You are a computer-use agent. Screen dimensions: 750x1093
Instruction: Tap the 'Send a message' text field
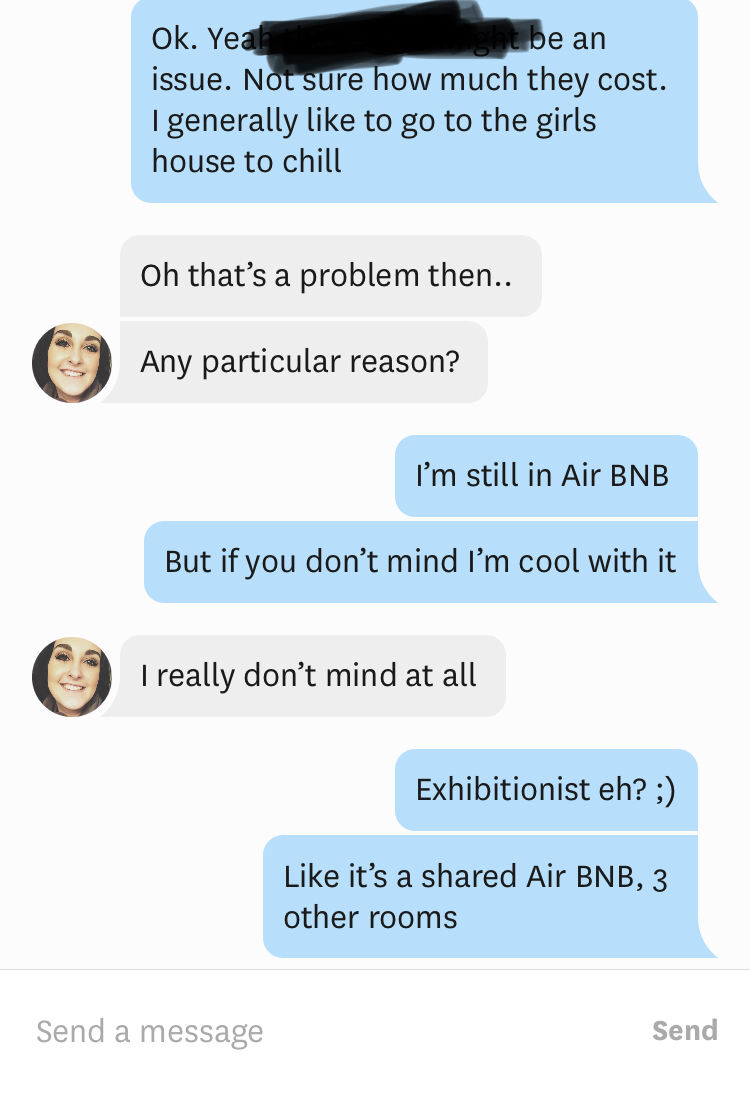click(328, 1031)
